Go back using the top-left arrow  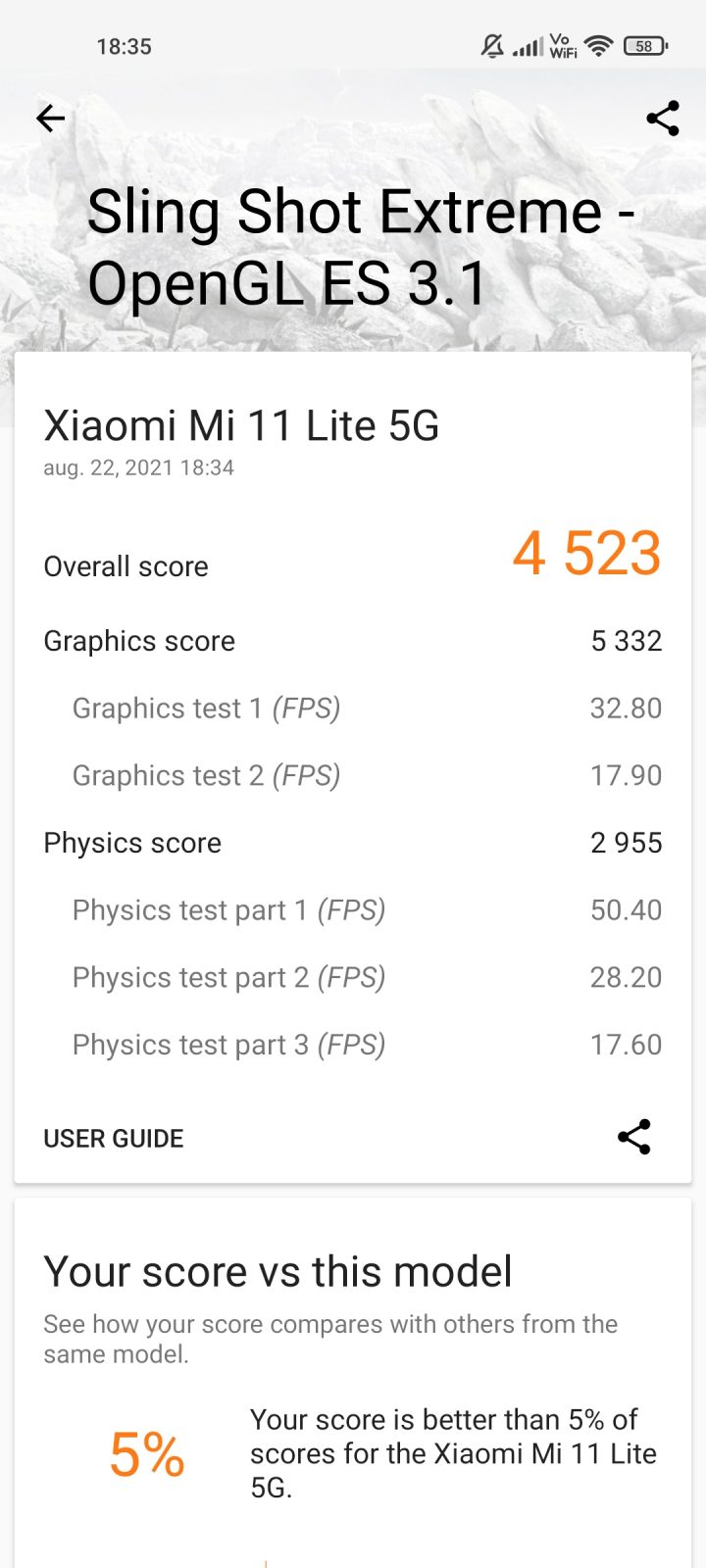tap(50, 119)
